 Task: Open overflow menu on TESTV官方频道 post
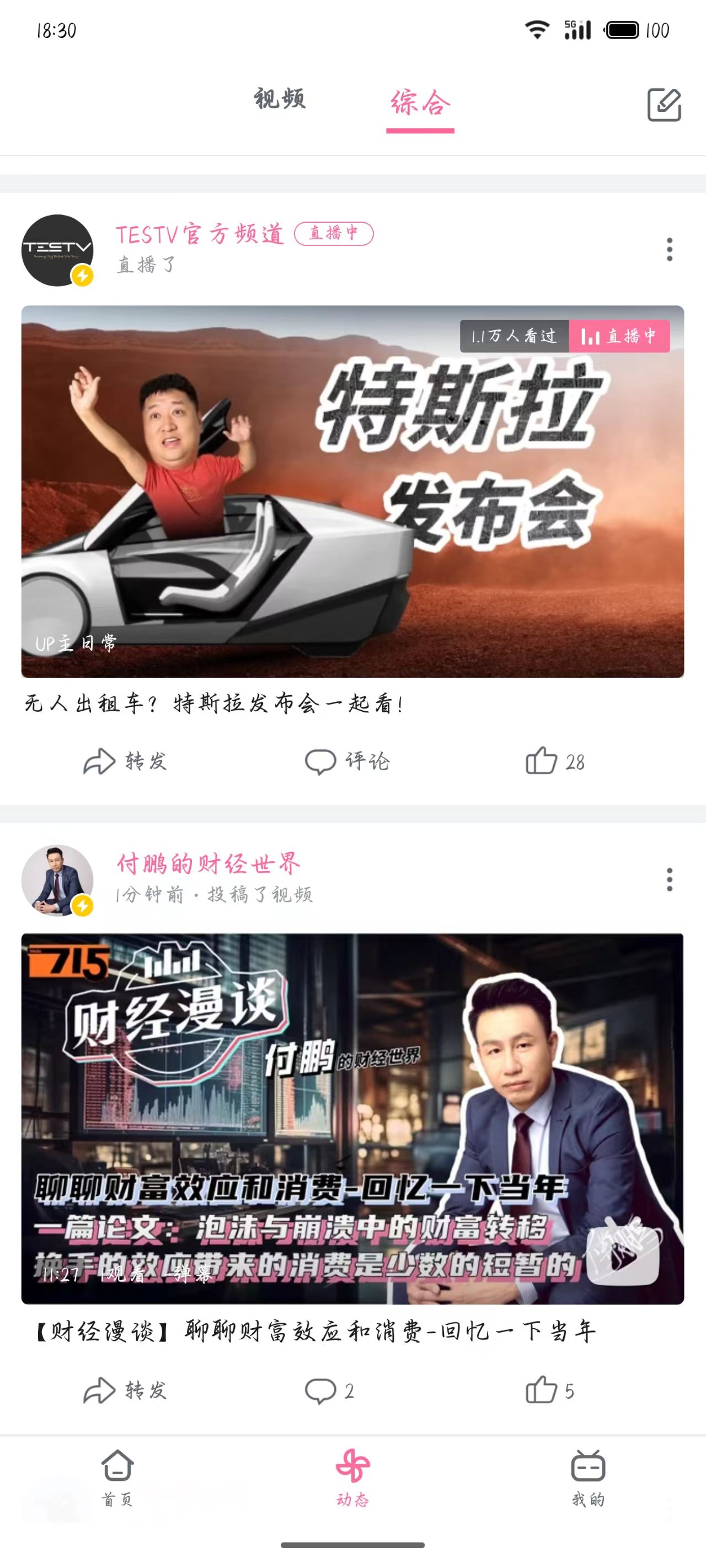pos(670,250)
